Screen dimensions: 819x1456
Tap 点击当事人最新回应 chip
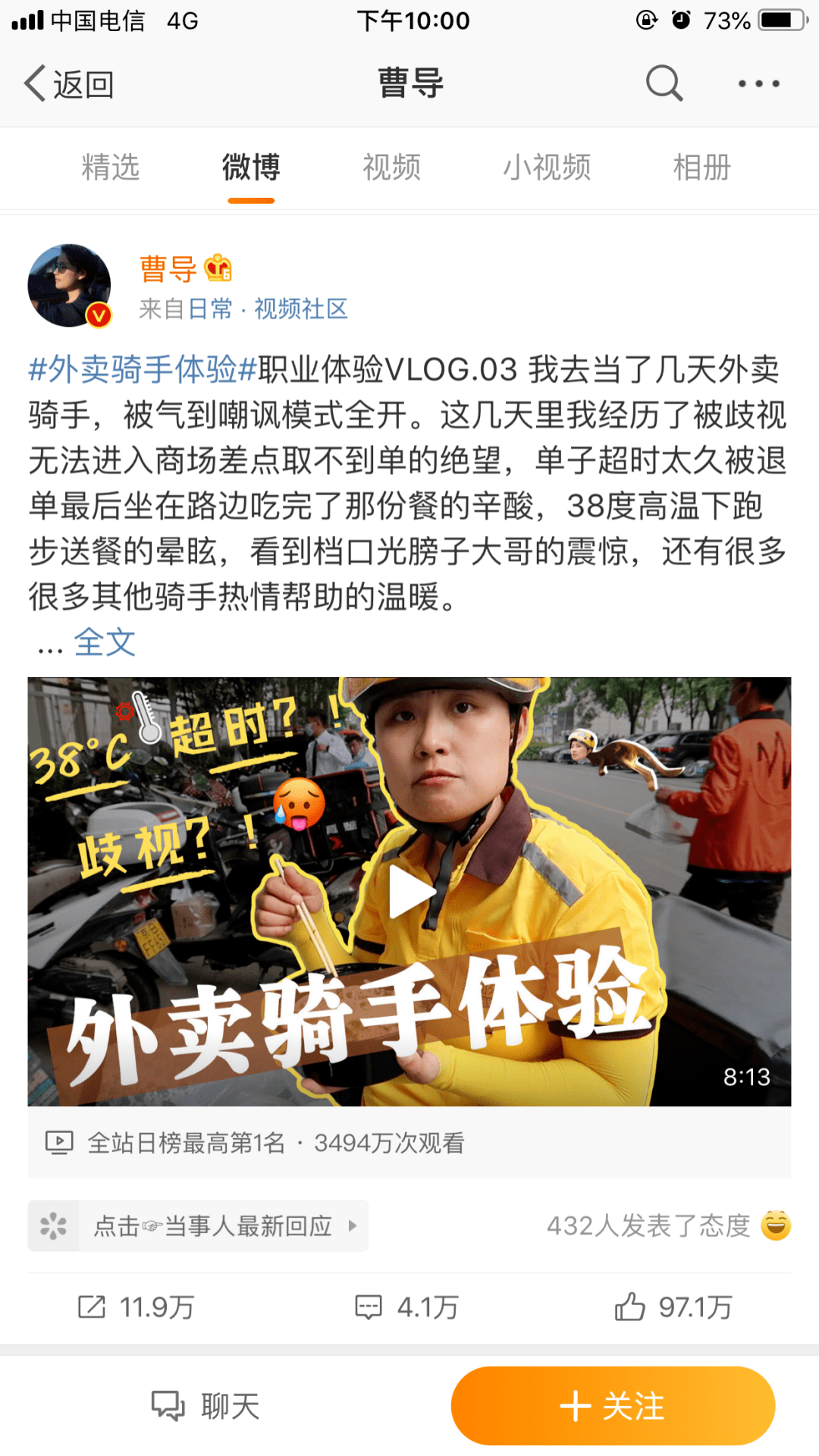point(198,1225)
